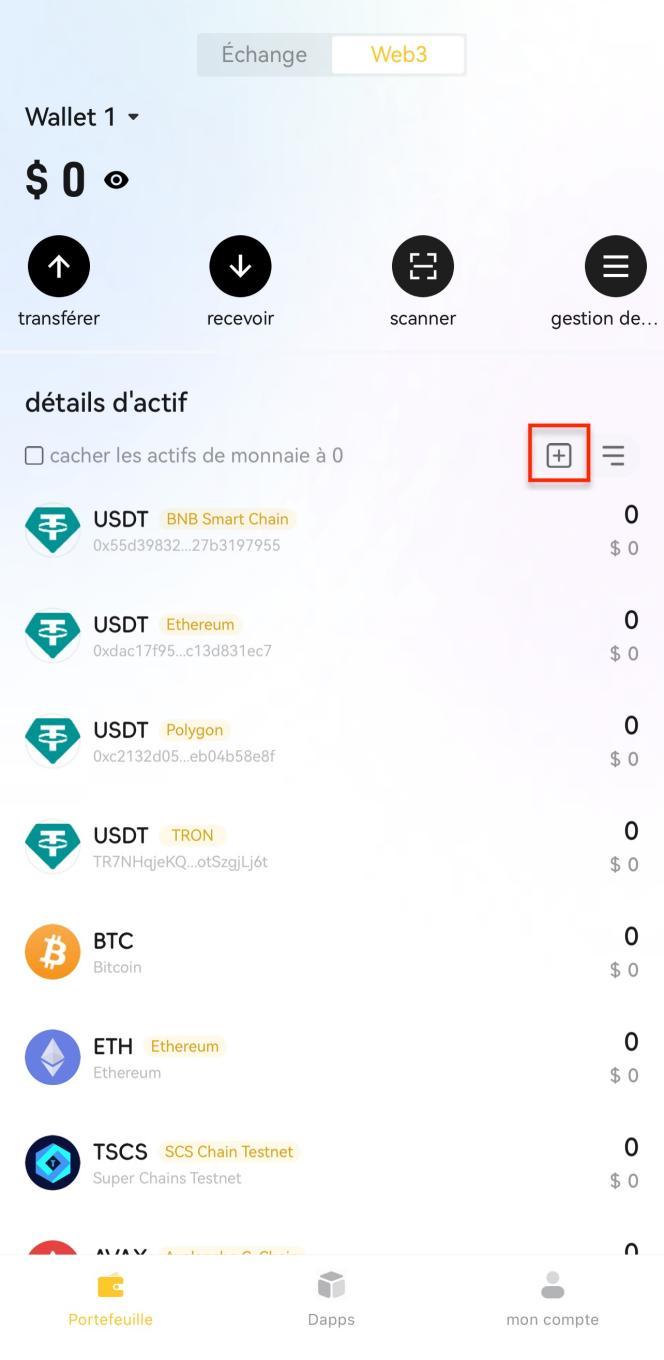Open the asset list sort icon

(x=613, y=456)
